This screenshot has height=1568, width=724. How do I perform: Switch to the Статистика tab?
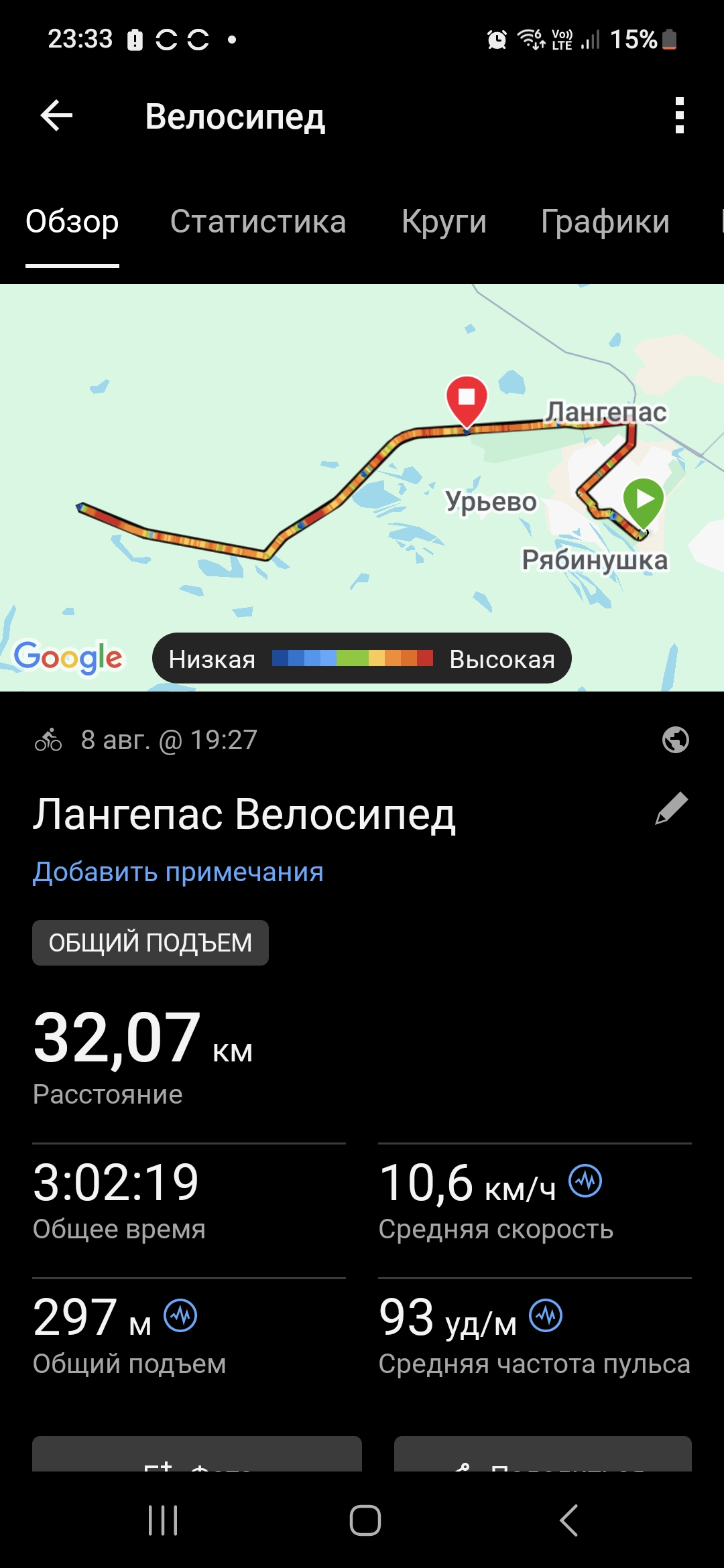(x=258, y=222)
